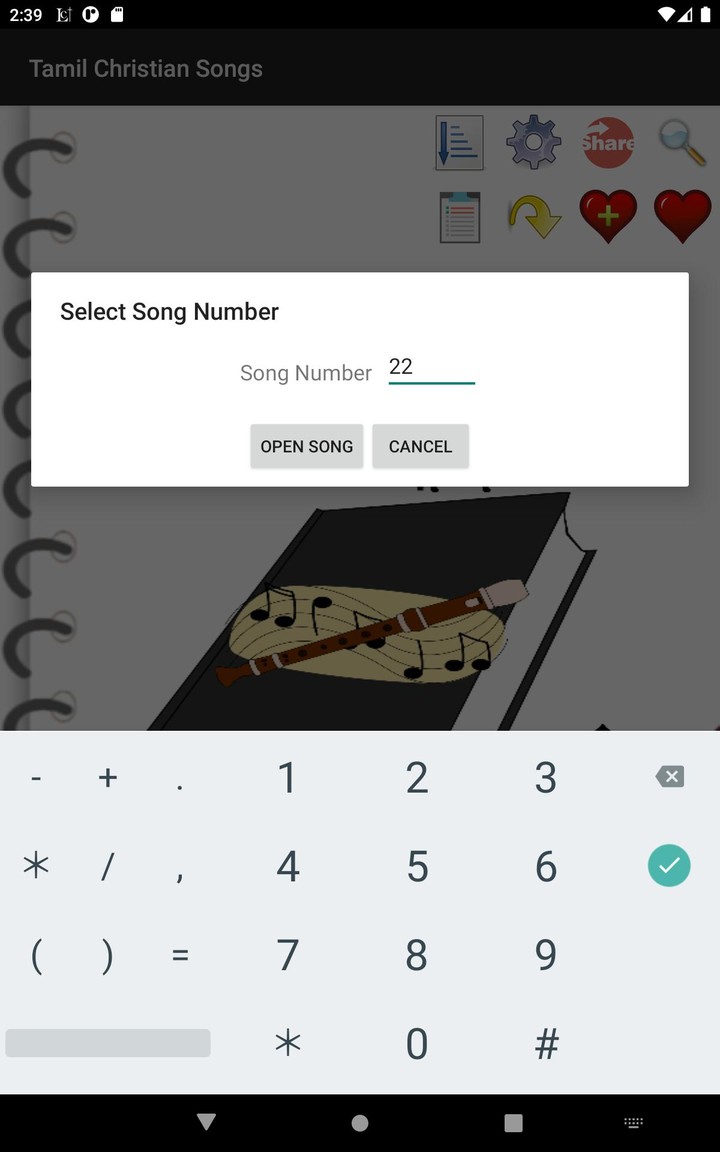Tap the 7 key
The image size is (720, 1152).
point(288,955)
